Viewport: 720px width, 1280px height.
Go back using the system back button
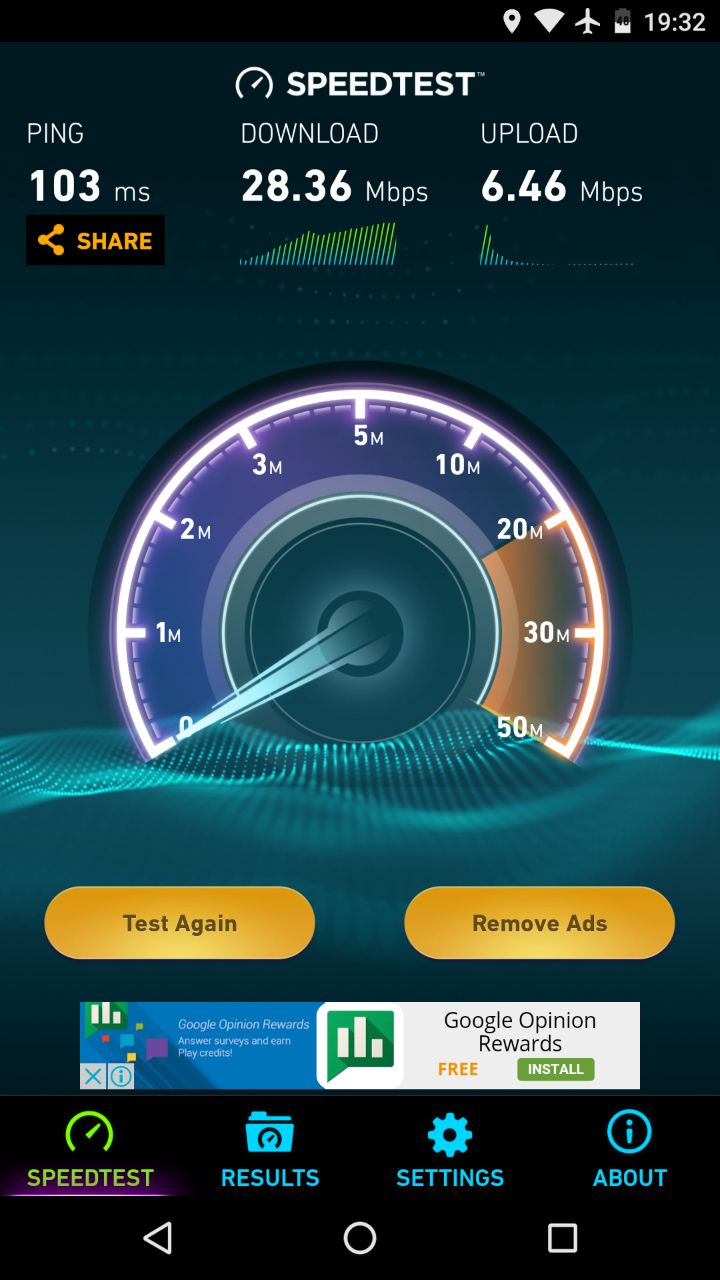[x=158, y=1238]
